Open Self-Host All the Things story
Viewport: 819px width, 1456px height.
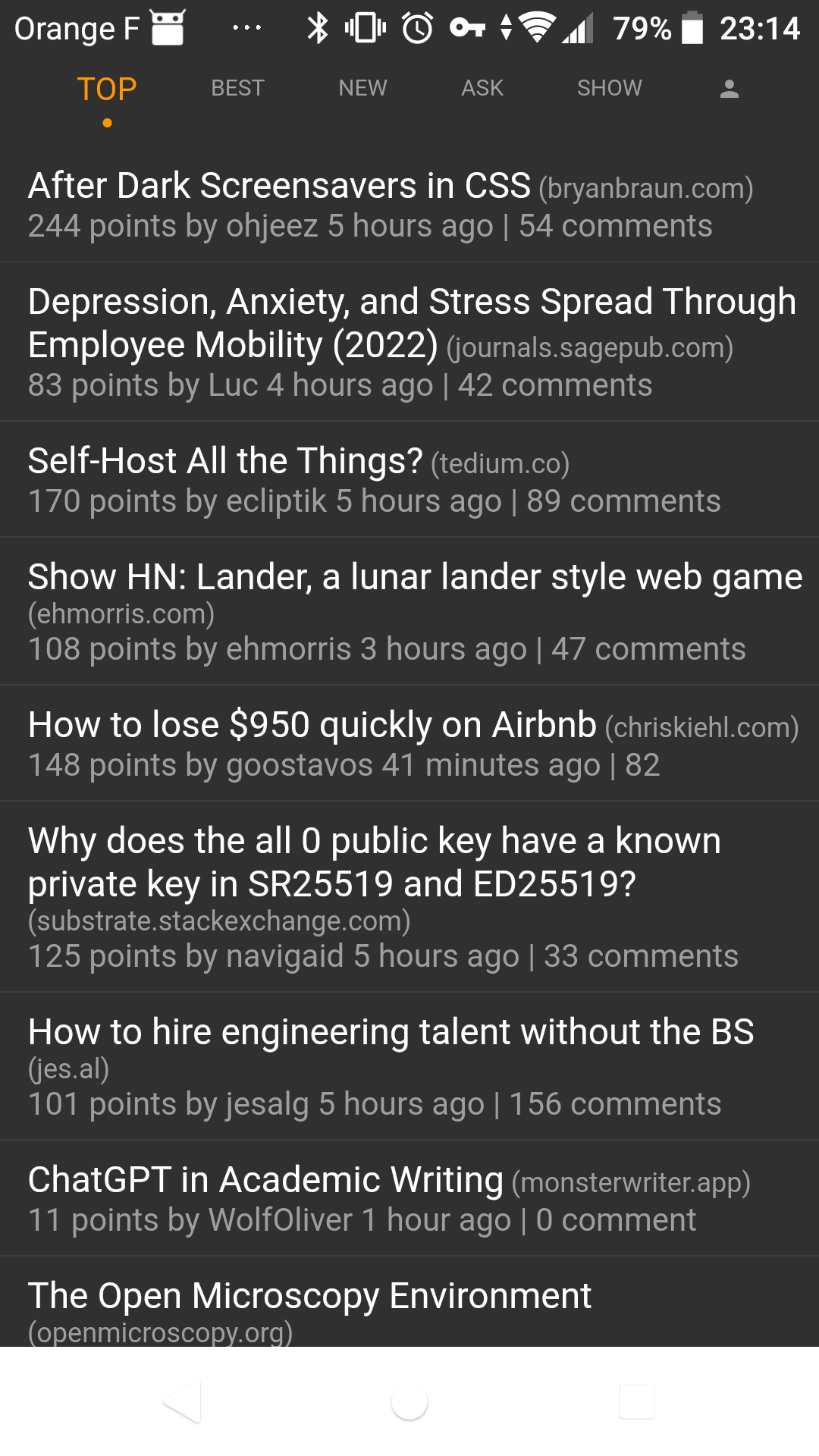409,479
